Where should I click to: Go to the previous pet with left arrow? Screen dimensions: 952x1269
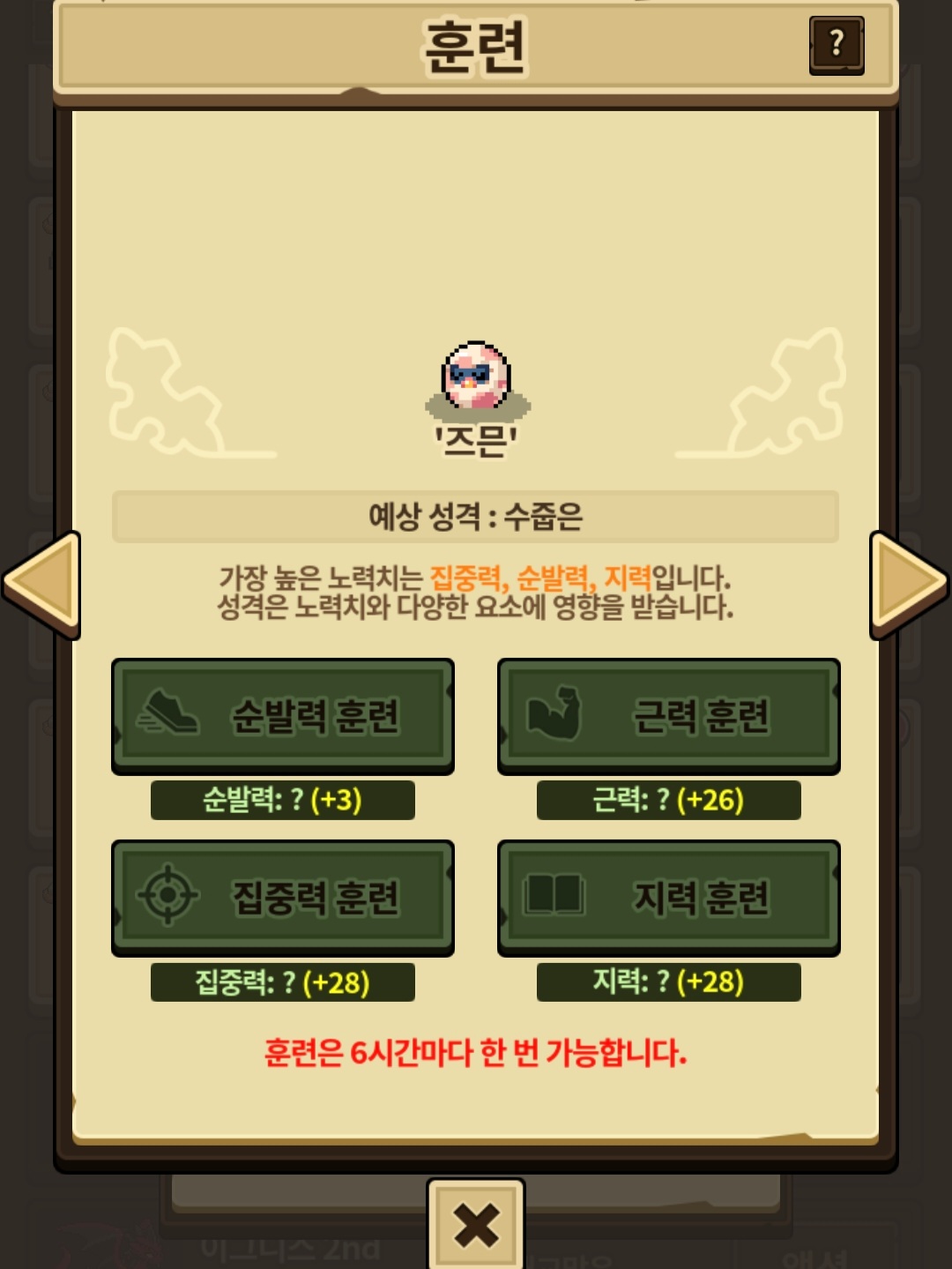coord(42,585)
